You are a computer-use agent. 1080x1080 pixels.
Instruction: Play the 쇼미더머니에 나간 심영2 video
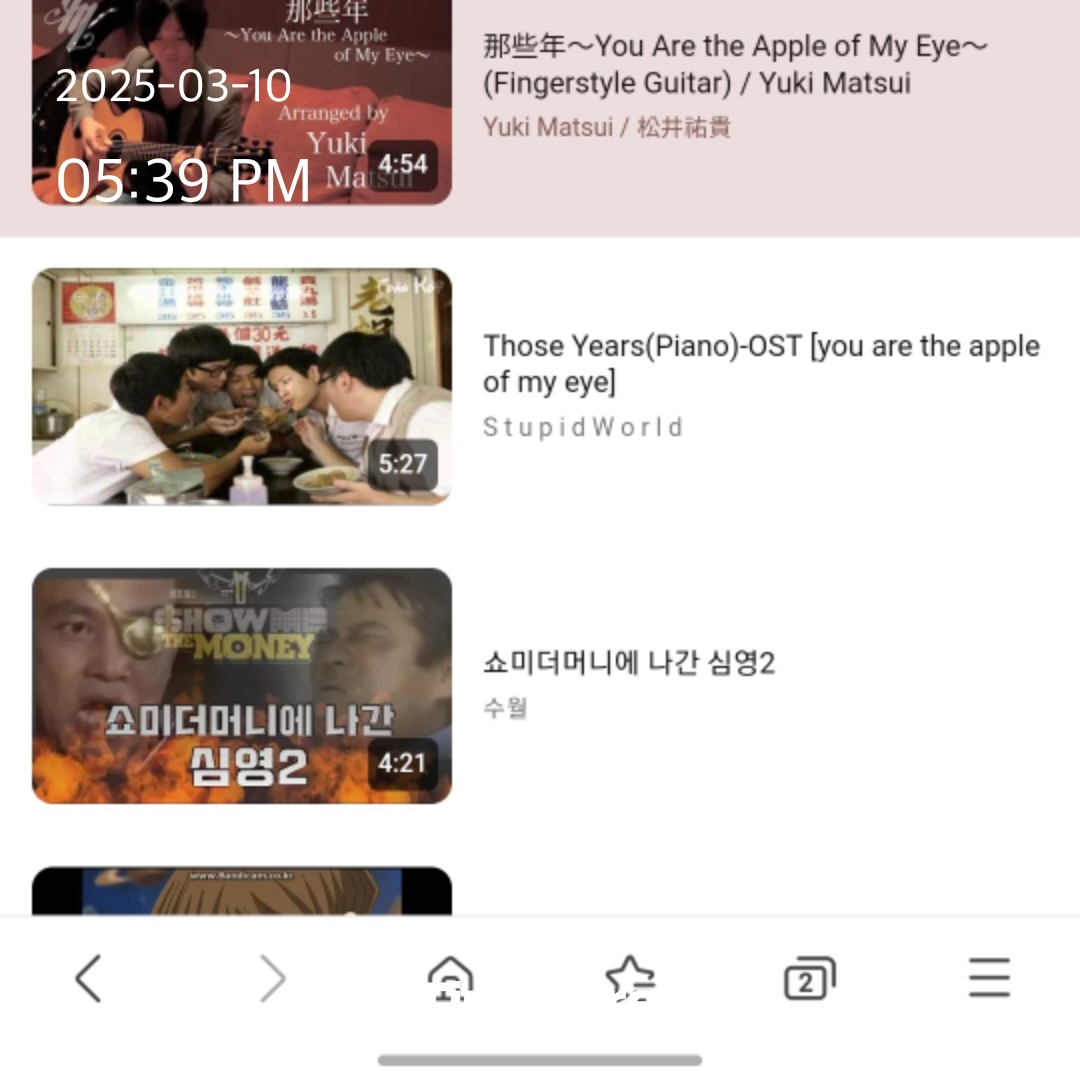tap(242, 686)
